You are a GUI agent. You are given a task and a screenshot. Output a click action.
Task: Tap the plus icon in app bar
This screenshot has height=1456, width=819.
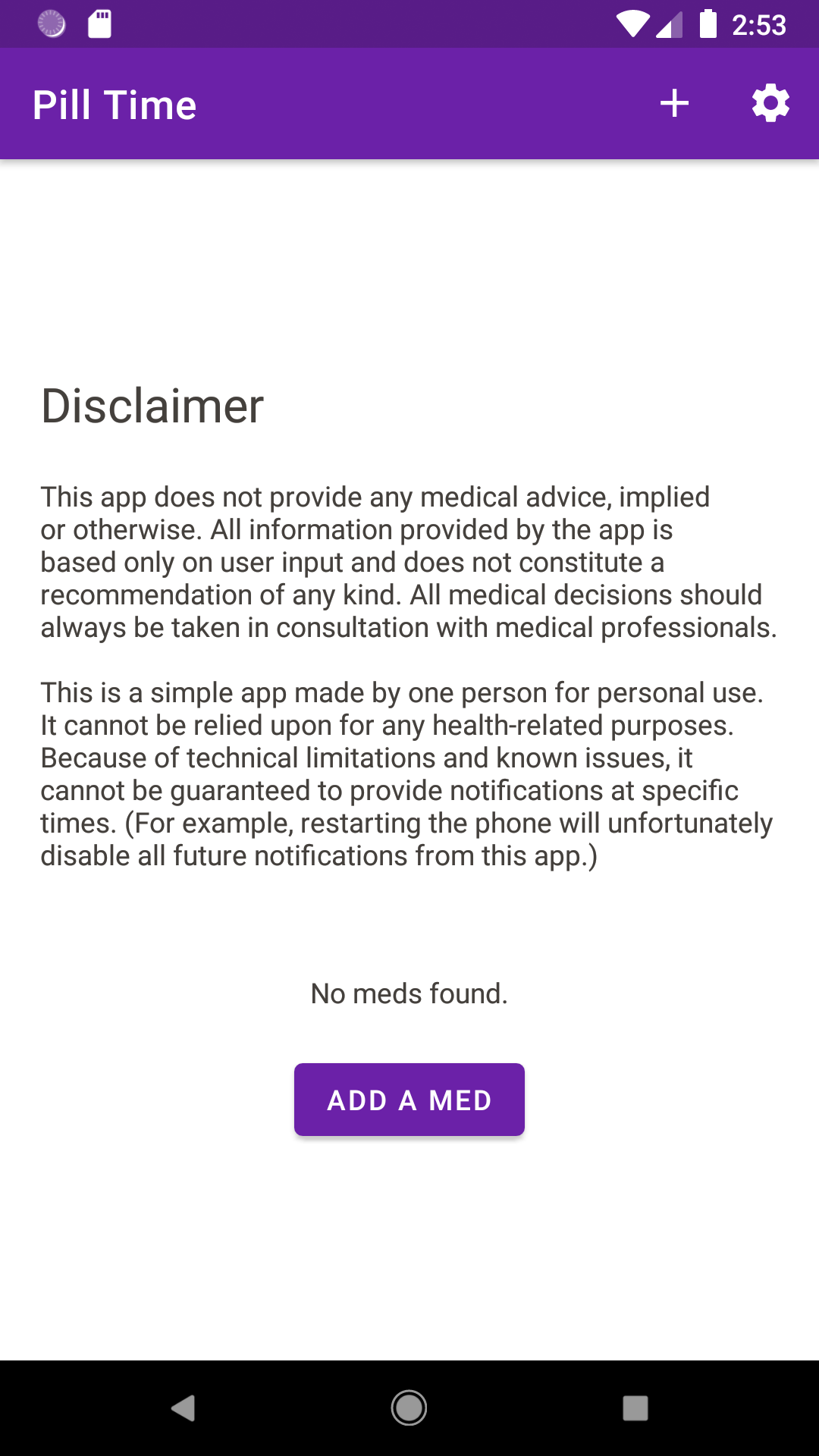pyautogui.click(x=674, y=104)
